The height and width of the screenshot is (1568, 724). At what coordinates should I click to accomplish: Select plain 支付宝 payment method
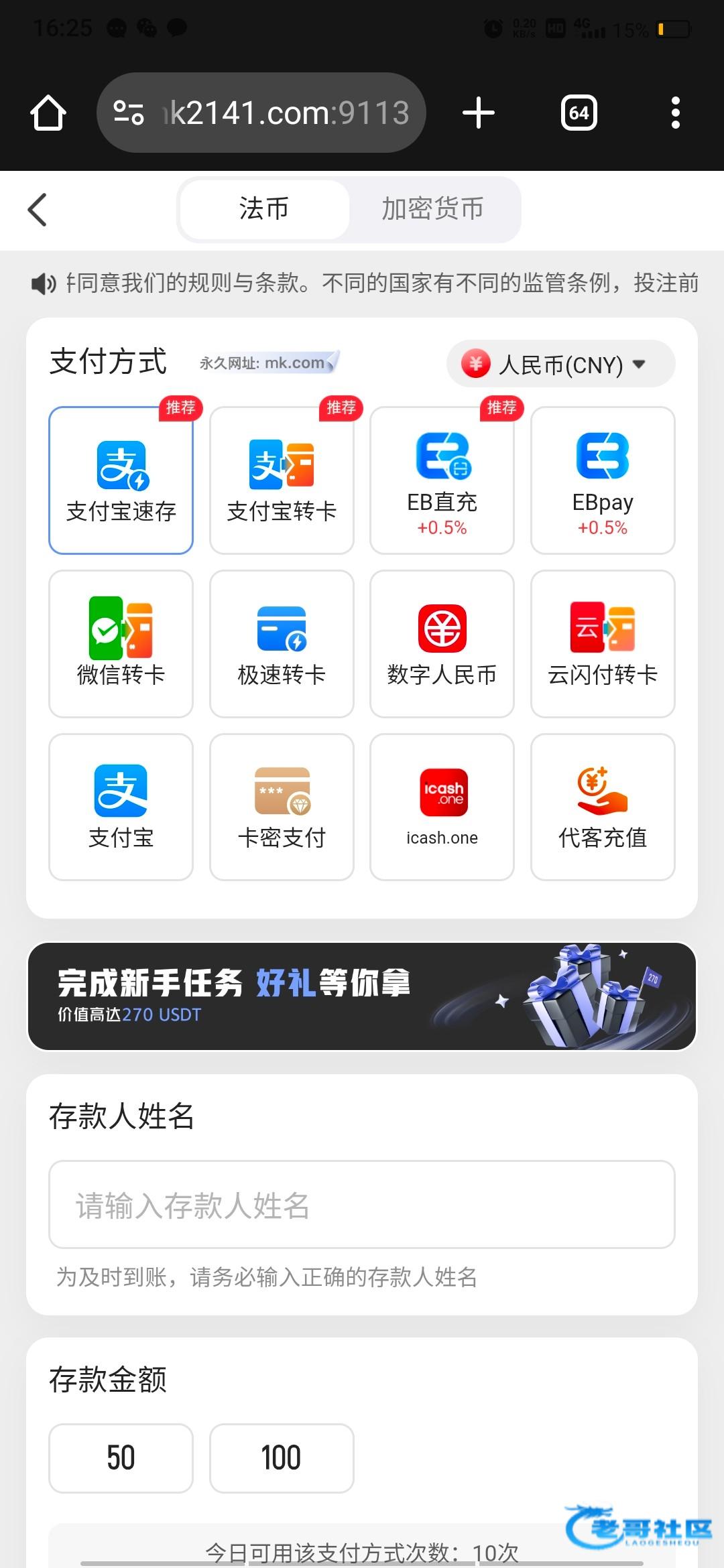(x=121, y=807)
